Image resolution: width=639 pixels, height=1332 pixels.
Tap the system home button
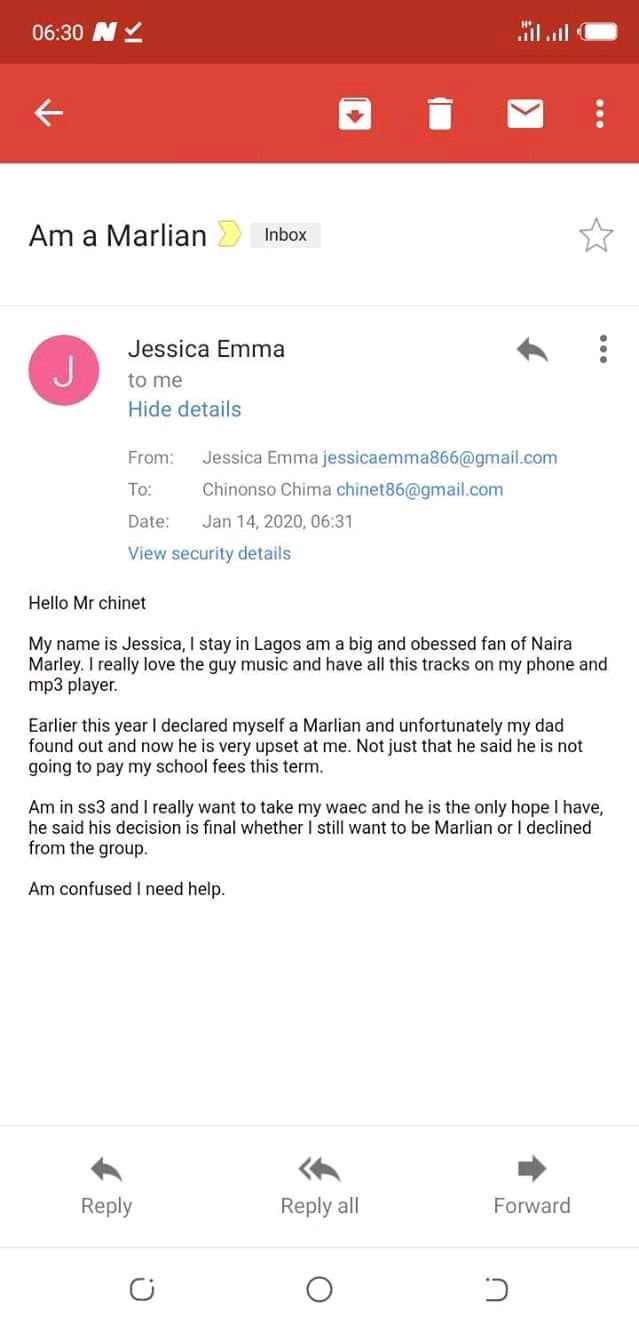click(x=319, y=1290)
